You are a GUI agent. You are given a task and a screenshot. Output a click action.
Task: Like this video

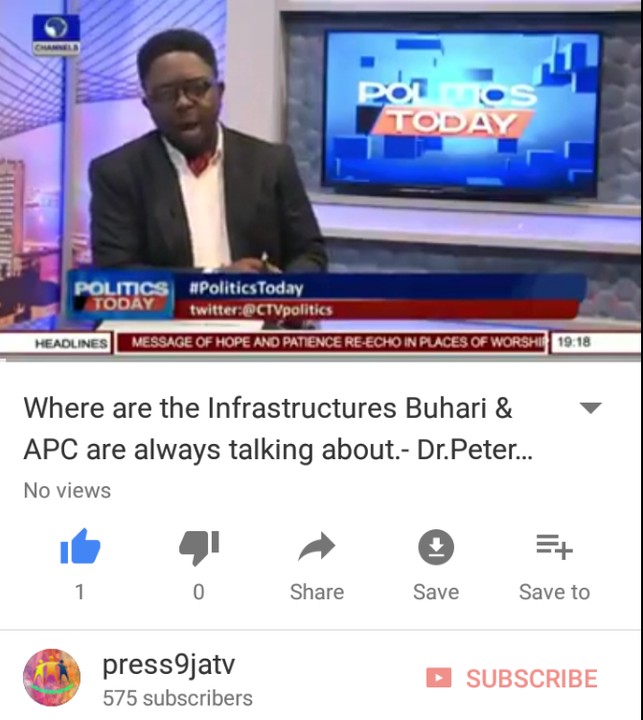pos(80,548)
